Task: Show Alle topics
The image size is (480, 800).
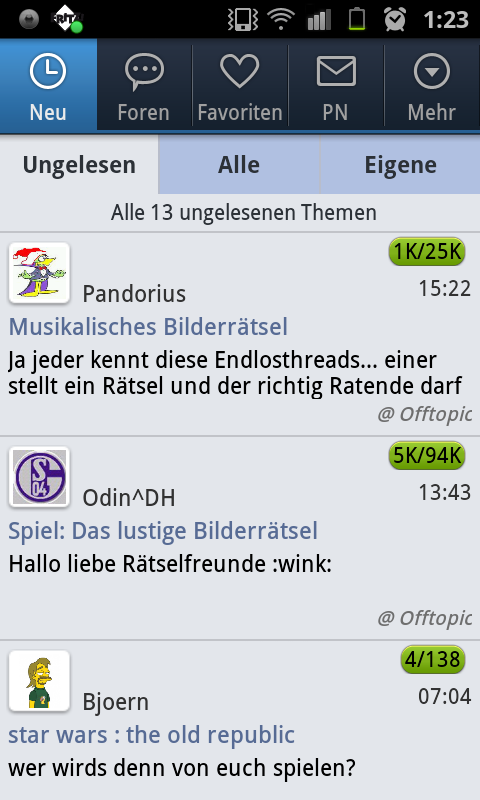Action: tap(239, 165)
